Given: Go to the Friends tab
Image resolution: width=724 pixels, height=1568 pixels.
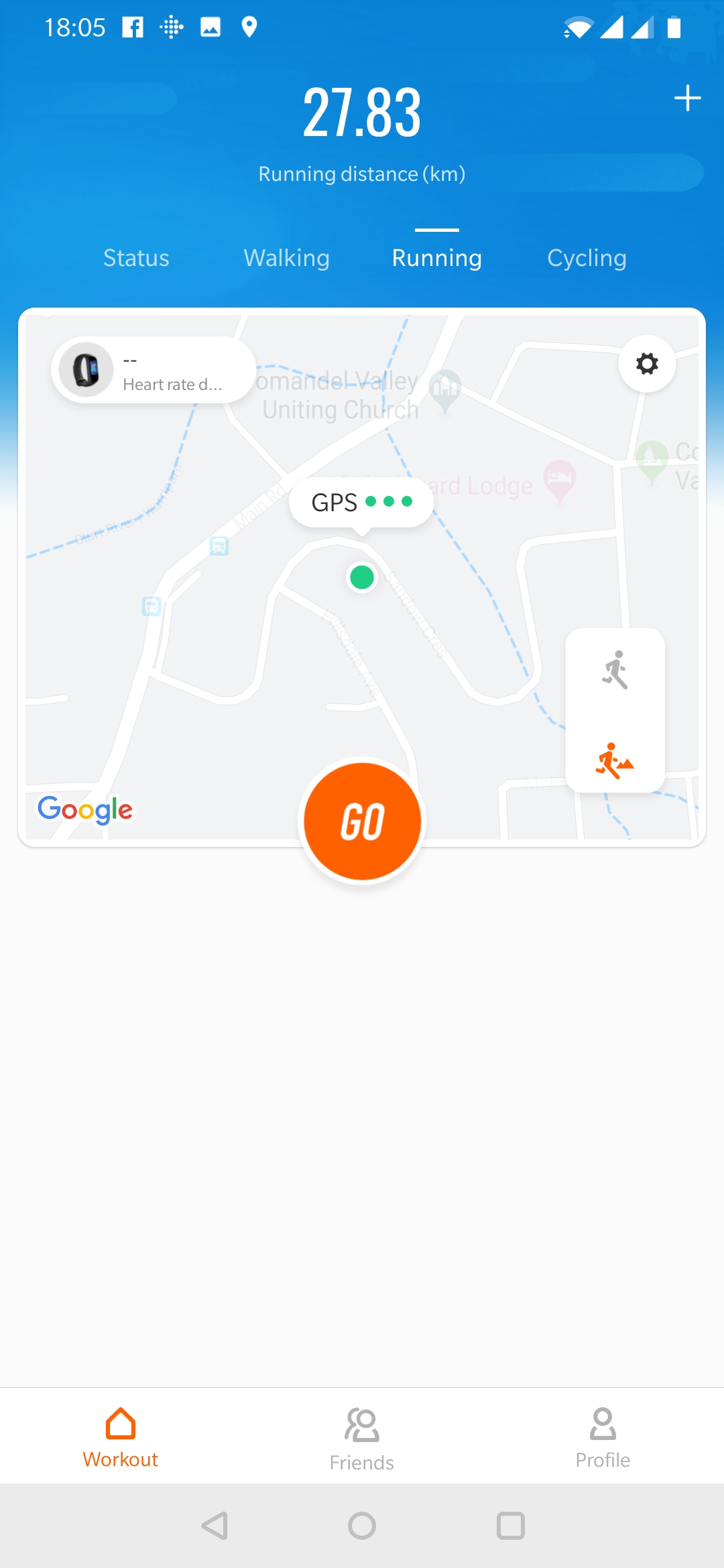Looking at the screenshot, I should (362, 1439).
